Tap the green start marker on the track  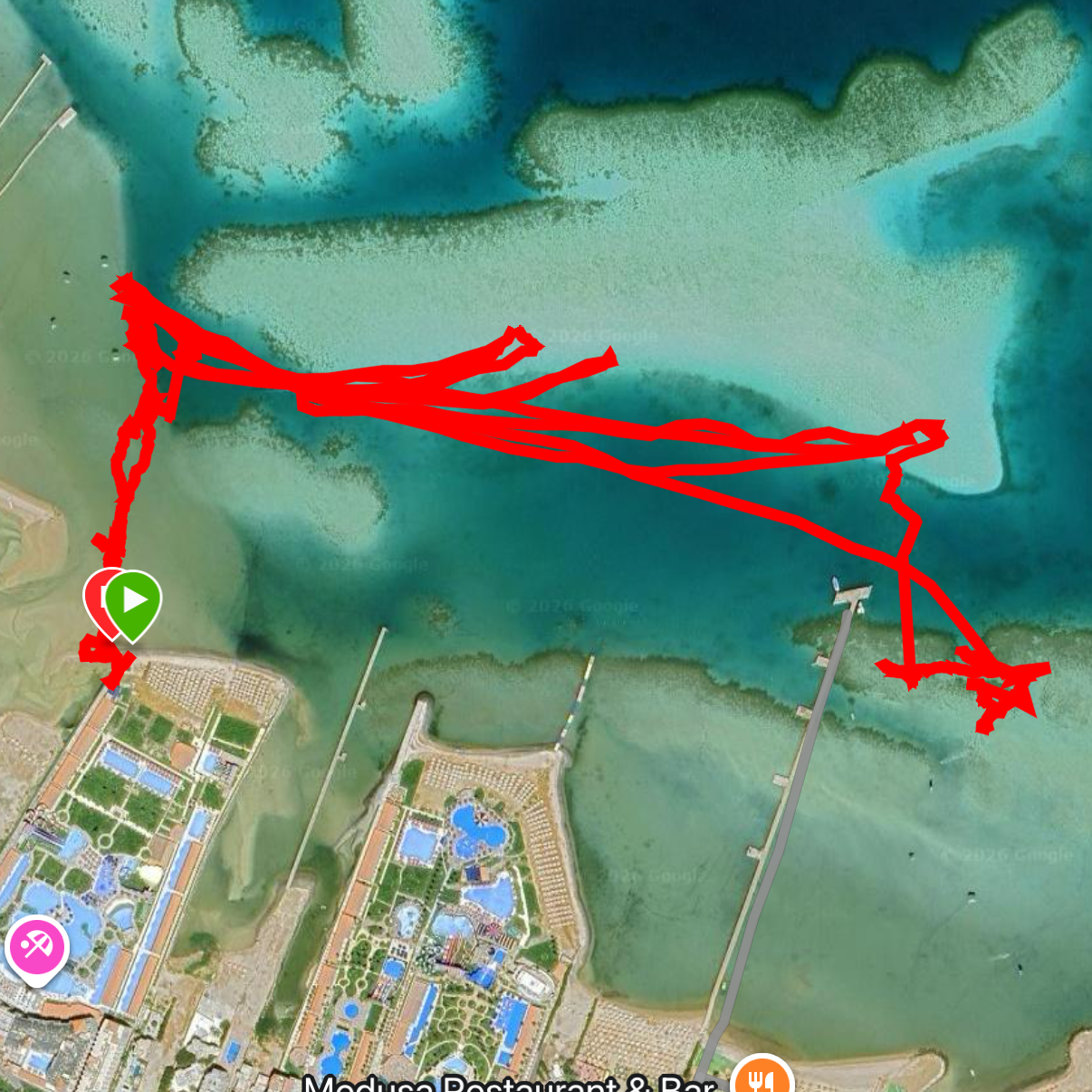[x=134, y=599]
